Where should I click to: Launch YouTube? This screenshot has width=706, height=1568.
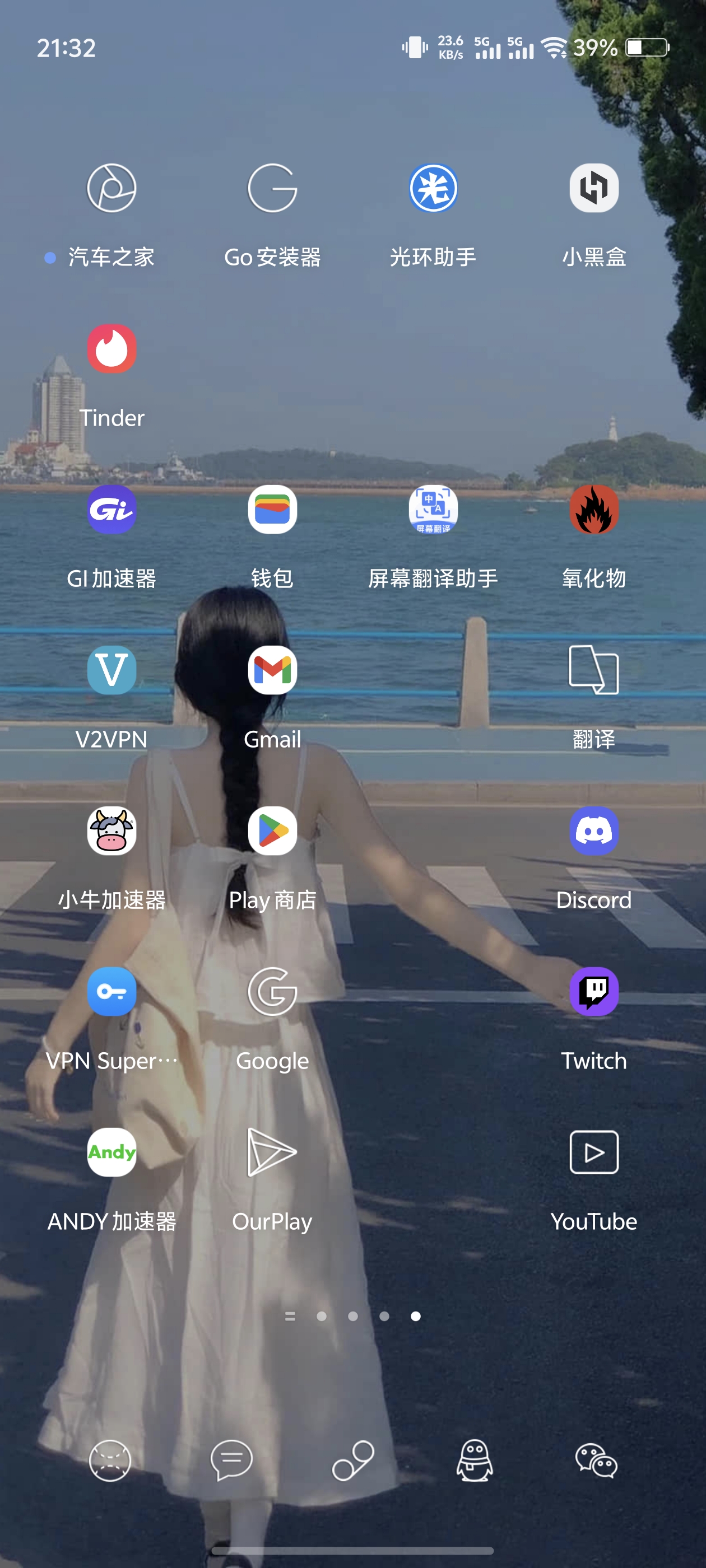click(x=594, y=1153)
